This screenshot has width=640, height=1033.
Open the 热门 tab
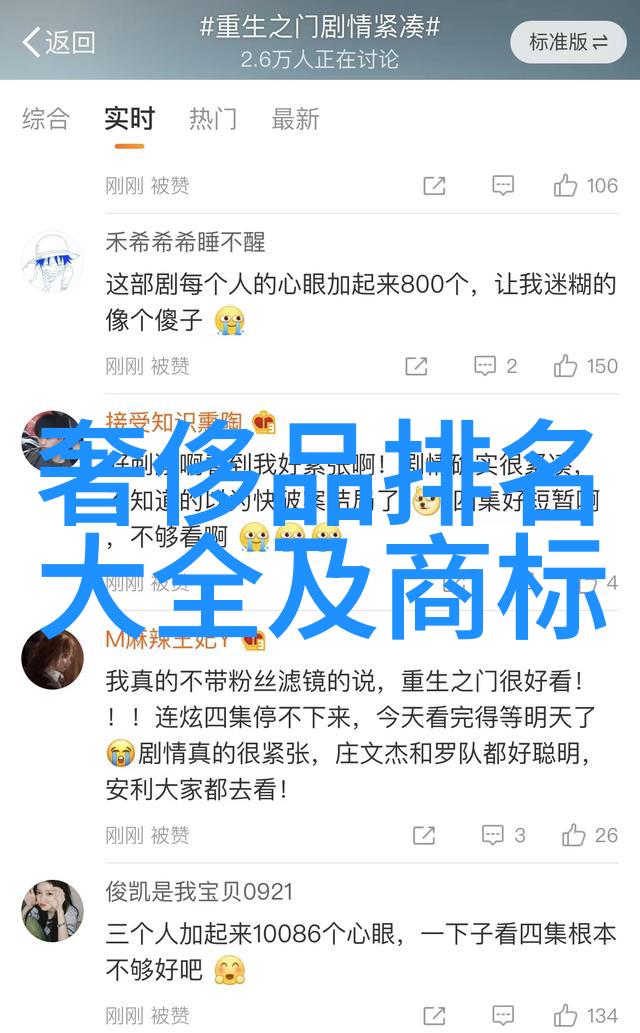(x=213, y=119)
